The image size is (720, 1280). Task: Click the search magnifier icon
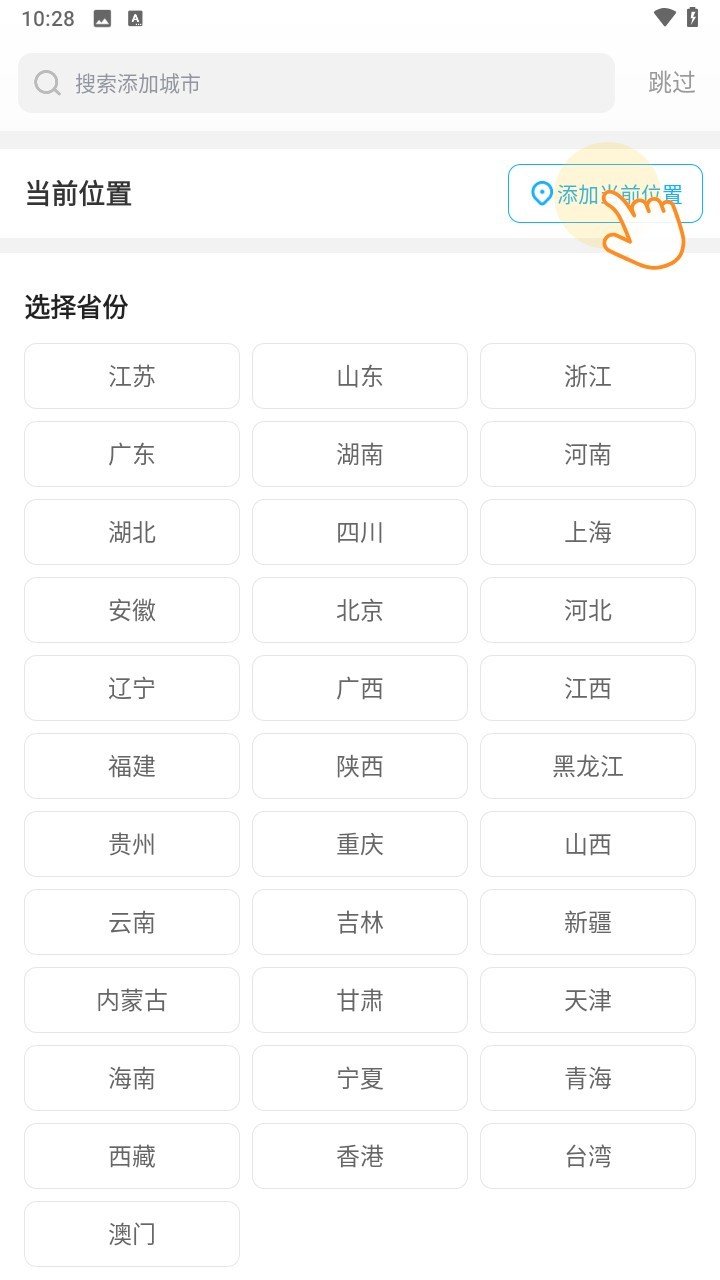(x=46, y=83)
